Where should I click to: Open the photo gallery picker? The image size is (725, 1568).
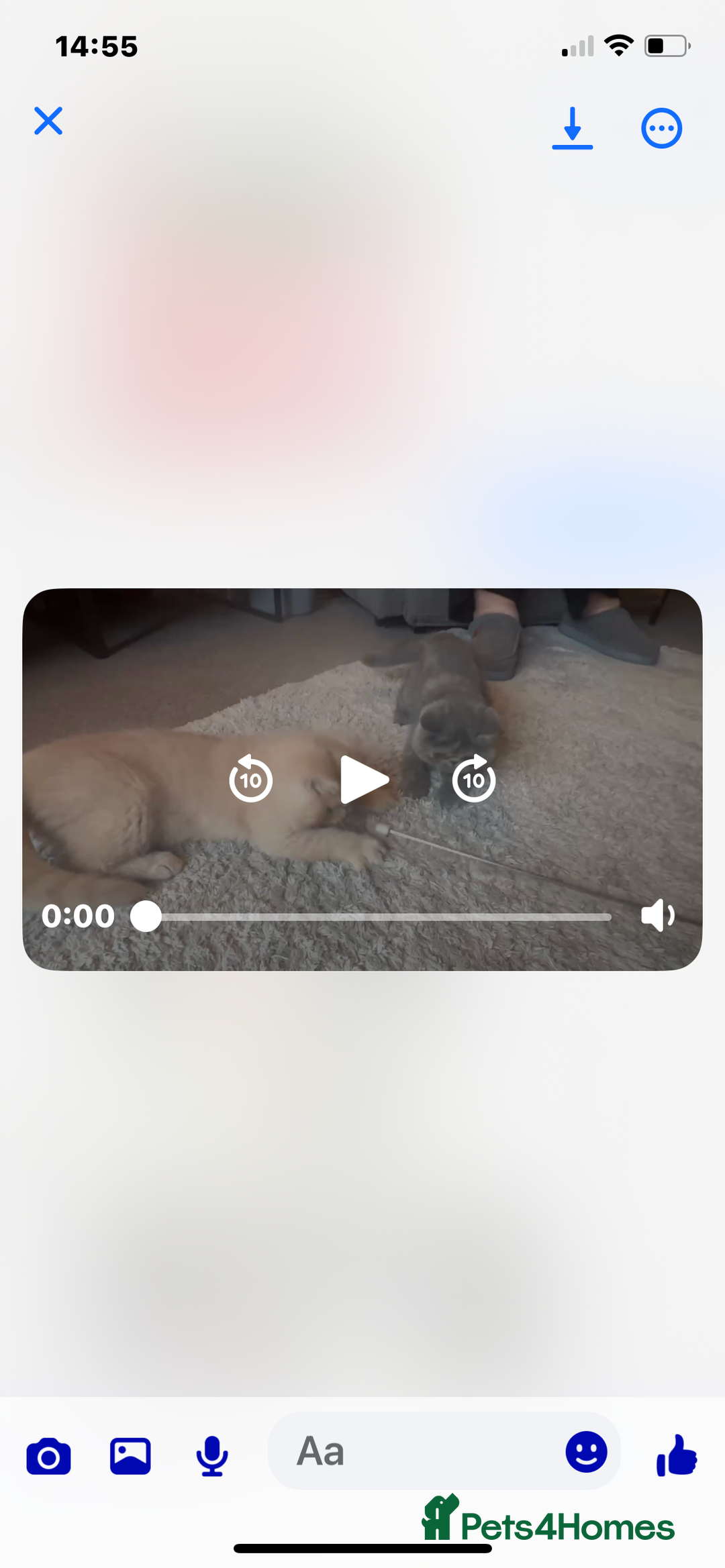(x=130, y=1457)
